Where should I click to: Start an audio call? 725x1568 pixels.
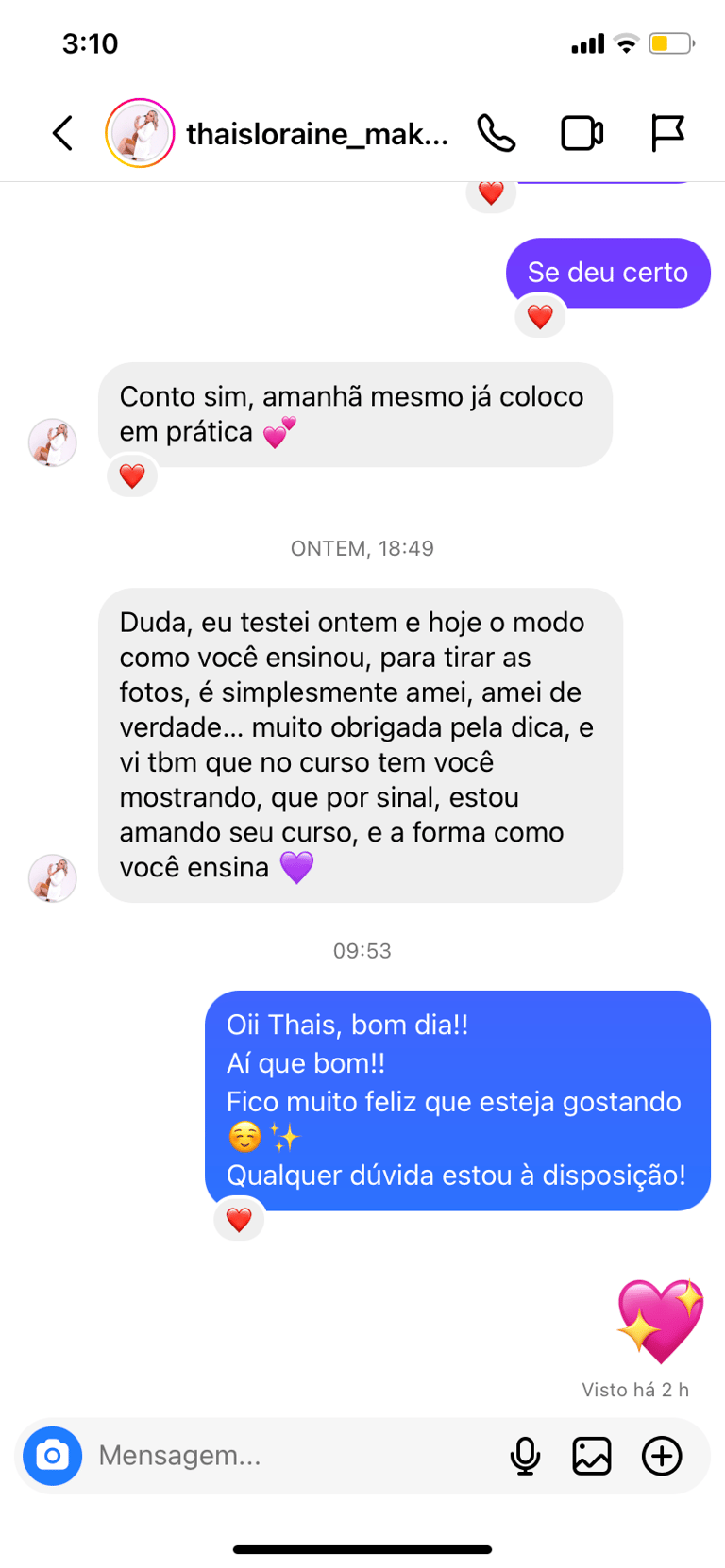coord(497,133)
